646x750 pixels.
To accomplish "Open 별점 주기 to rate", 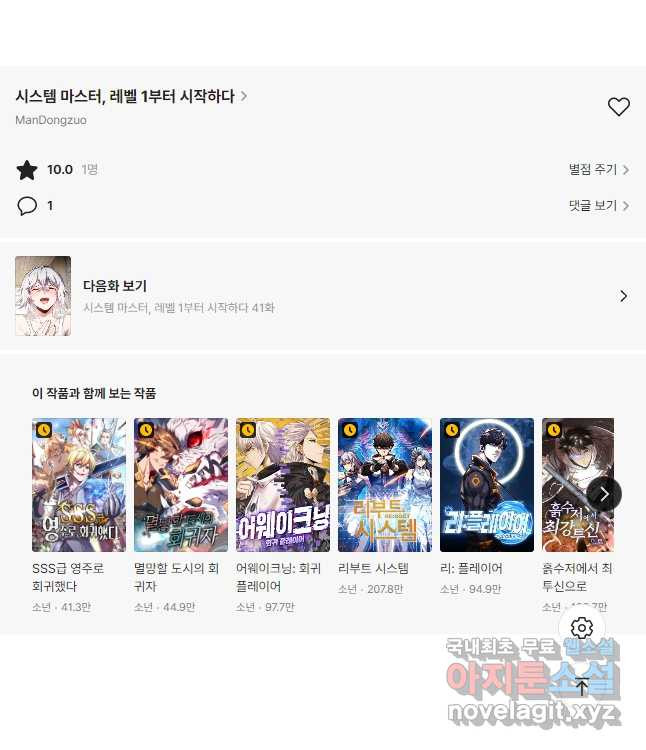I will point(598,170).
